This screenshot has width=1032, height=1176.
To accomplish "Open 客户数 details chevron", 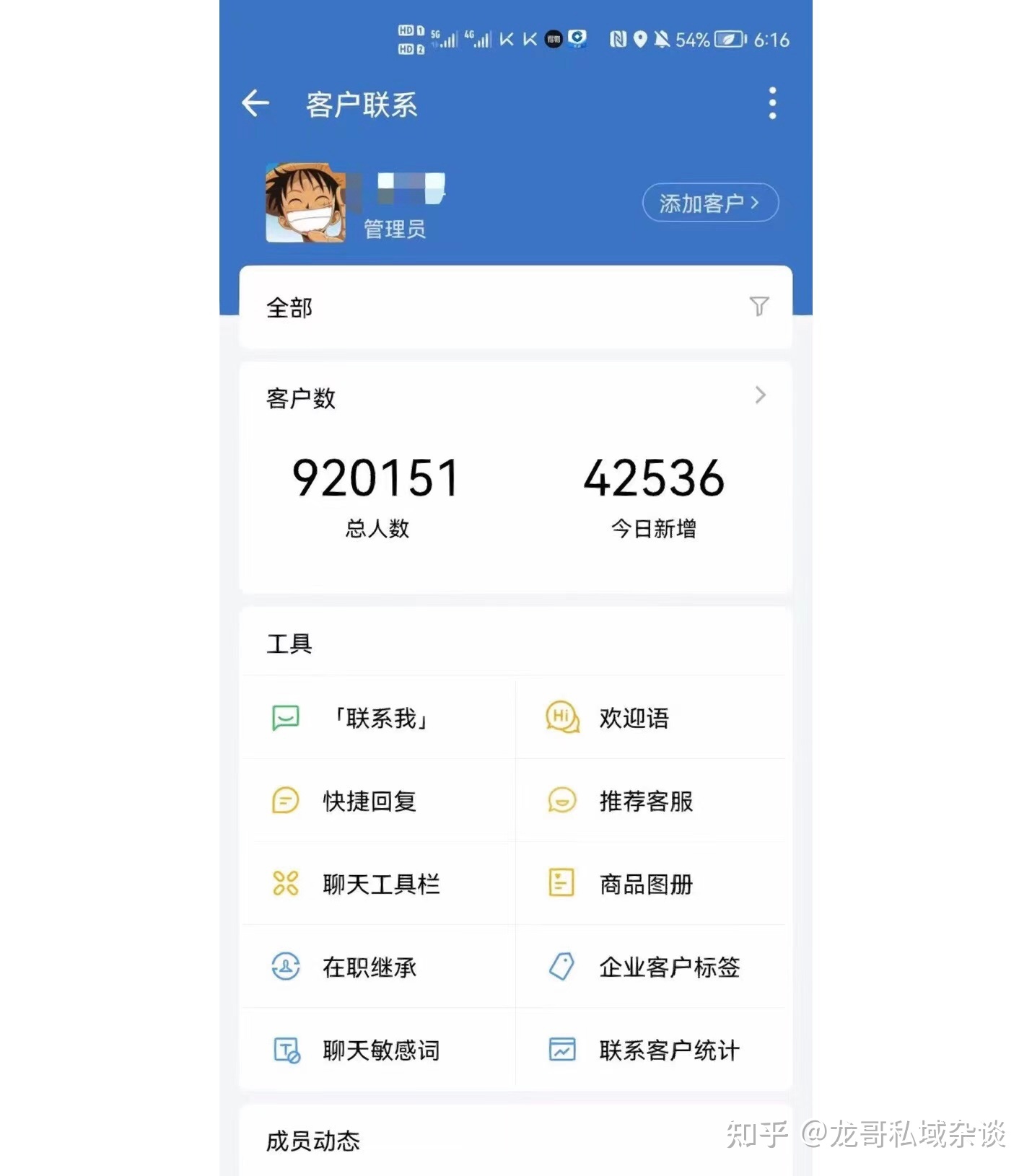I will pyautogui.click(x=760, y=395).
